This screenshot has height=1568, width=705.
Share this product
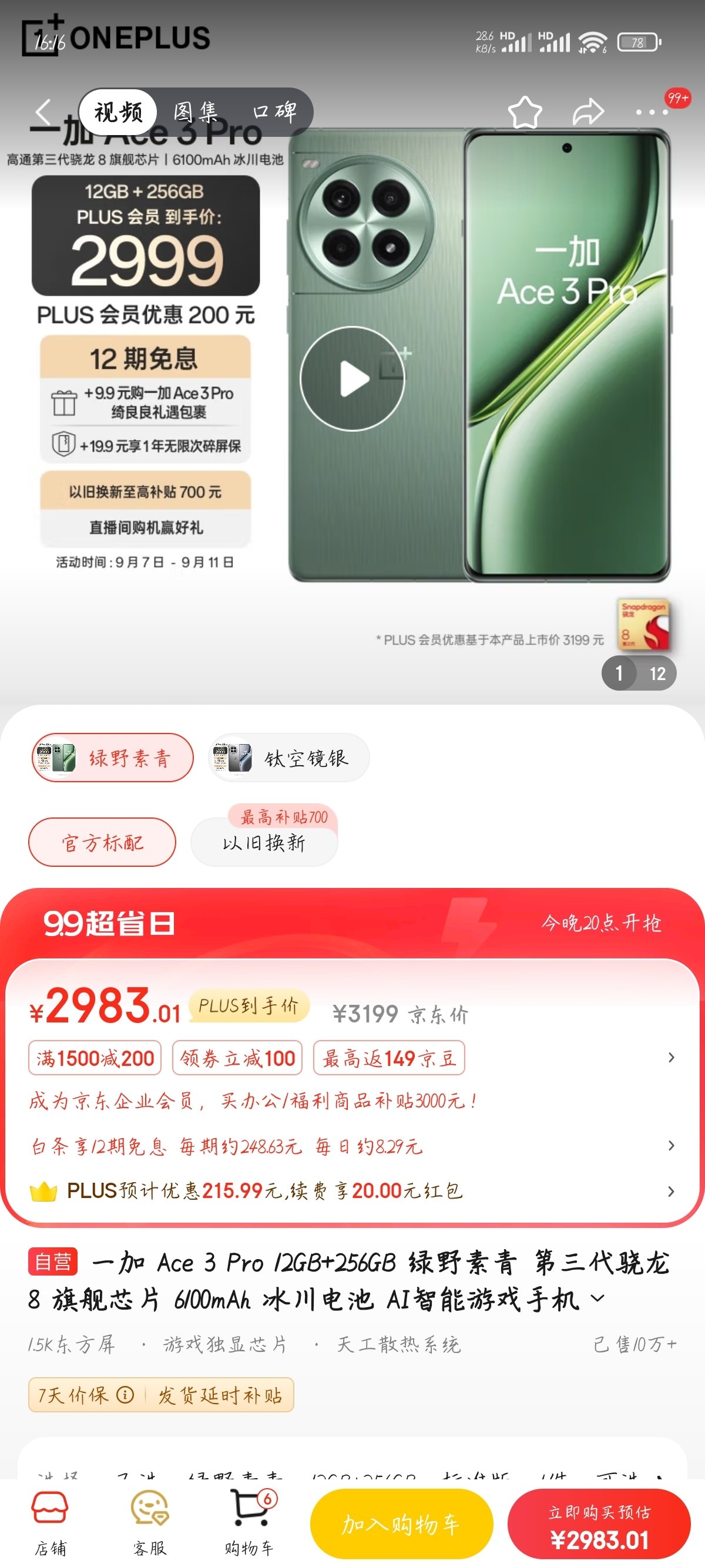(588, 113)
